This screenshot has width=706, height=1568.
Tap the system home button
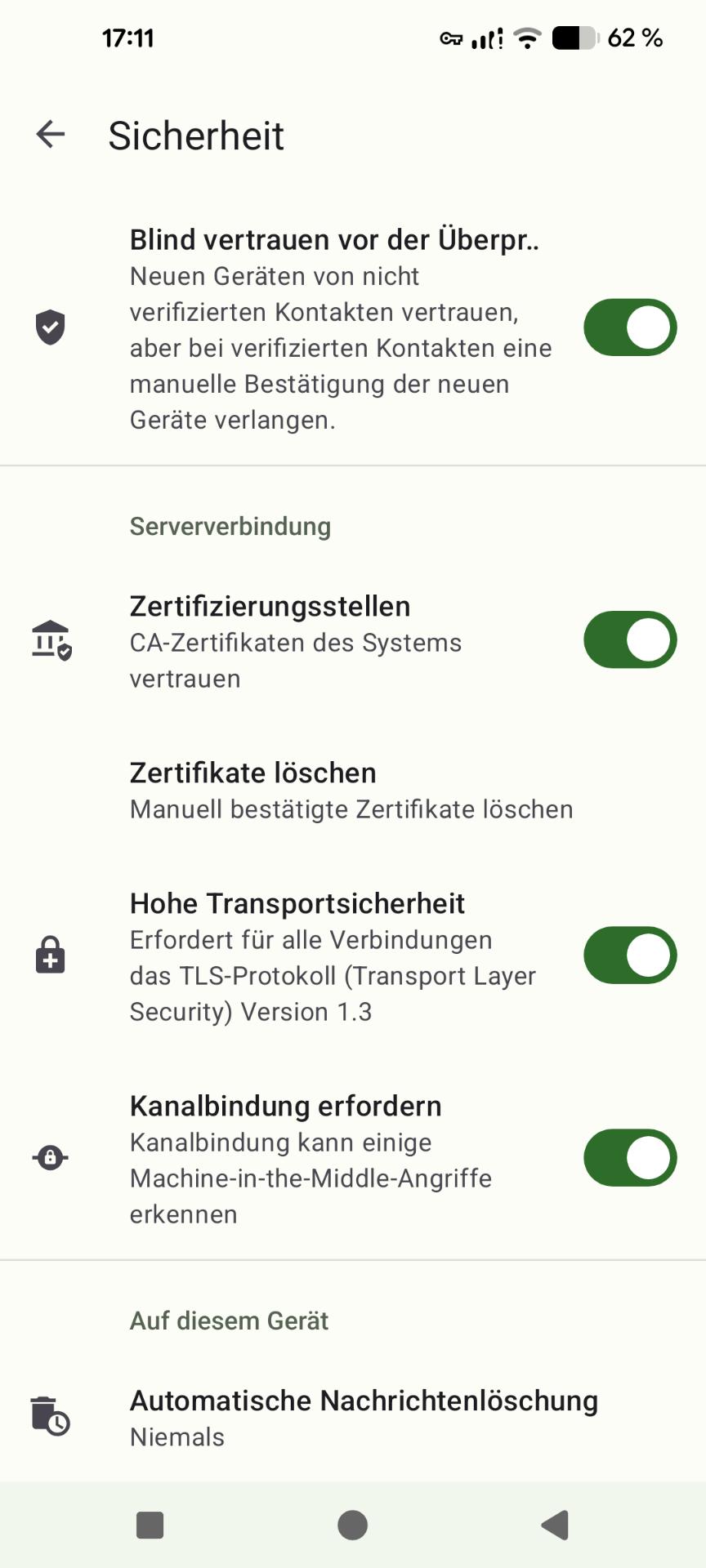coord(352,1525)
